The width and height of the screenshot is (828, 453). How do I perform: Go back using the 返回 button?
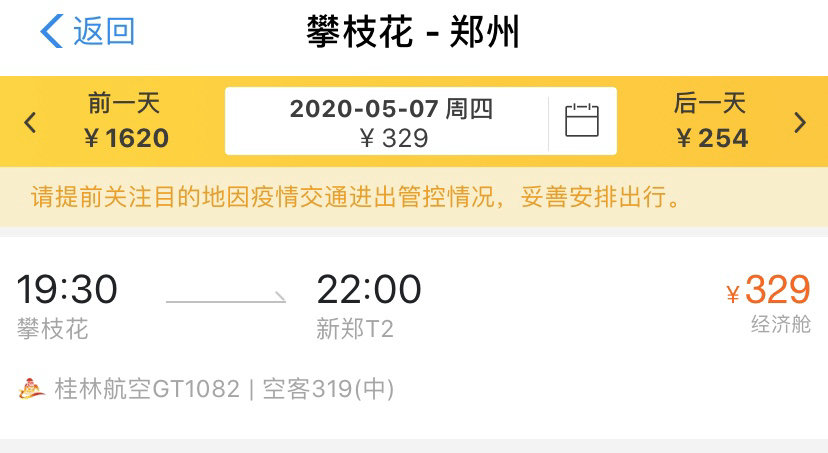click(x=87, y=32)
